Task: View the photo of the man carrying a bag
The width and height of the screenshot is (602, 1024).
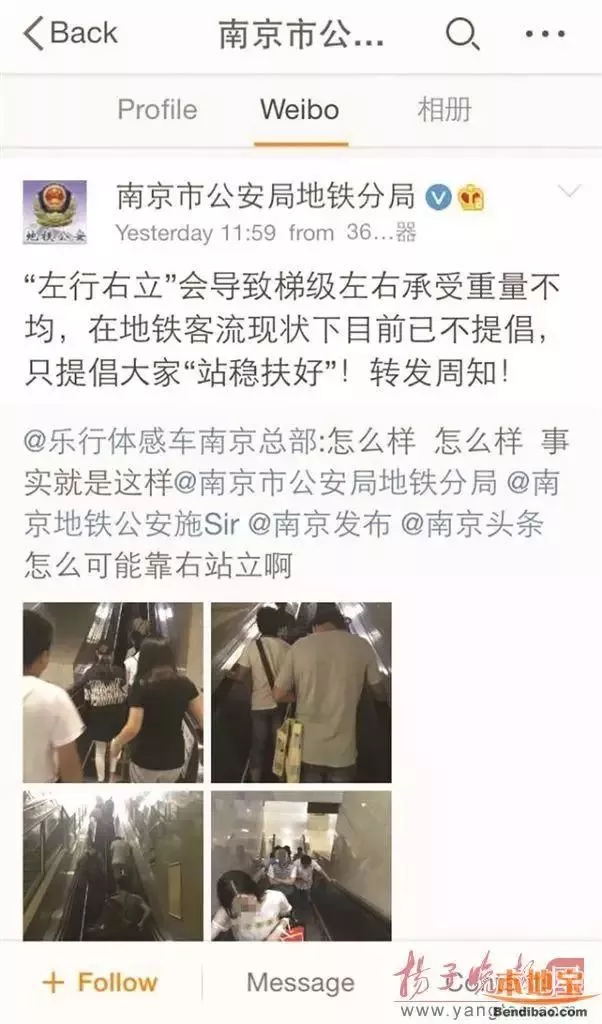Action: click(x=301, y=692)
